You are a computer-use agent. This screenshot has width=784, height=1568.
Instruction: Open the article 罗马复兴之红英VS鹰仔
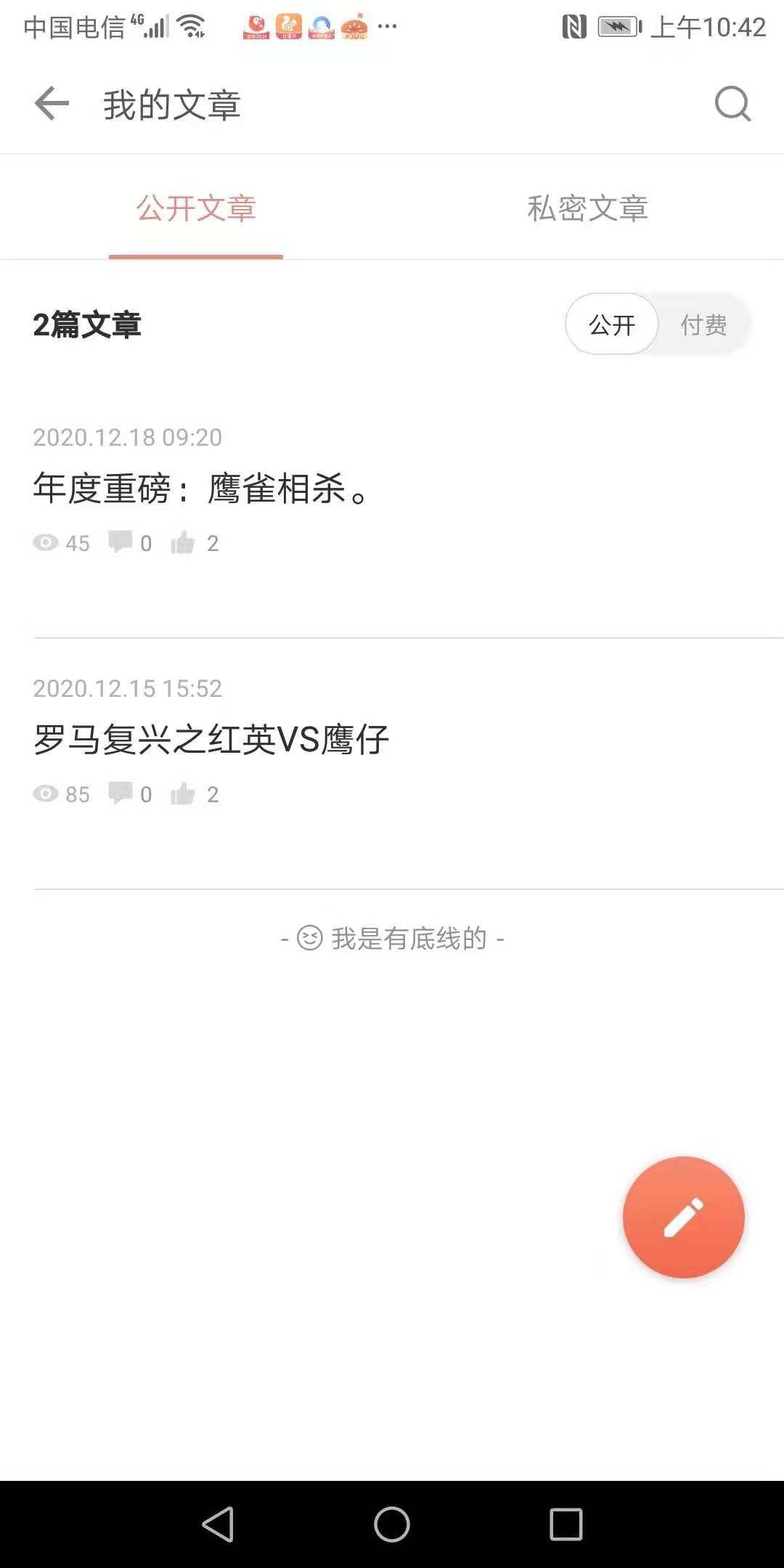click(211, 739)
